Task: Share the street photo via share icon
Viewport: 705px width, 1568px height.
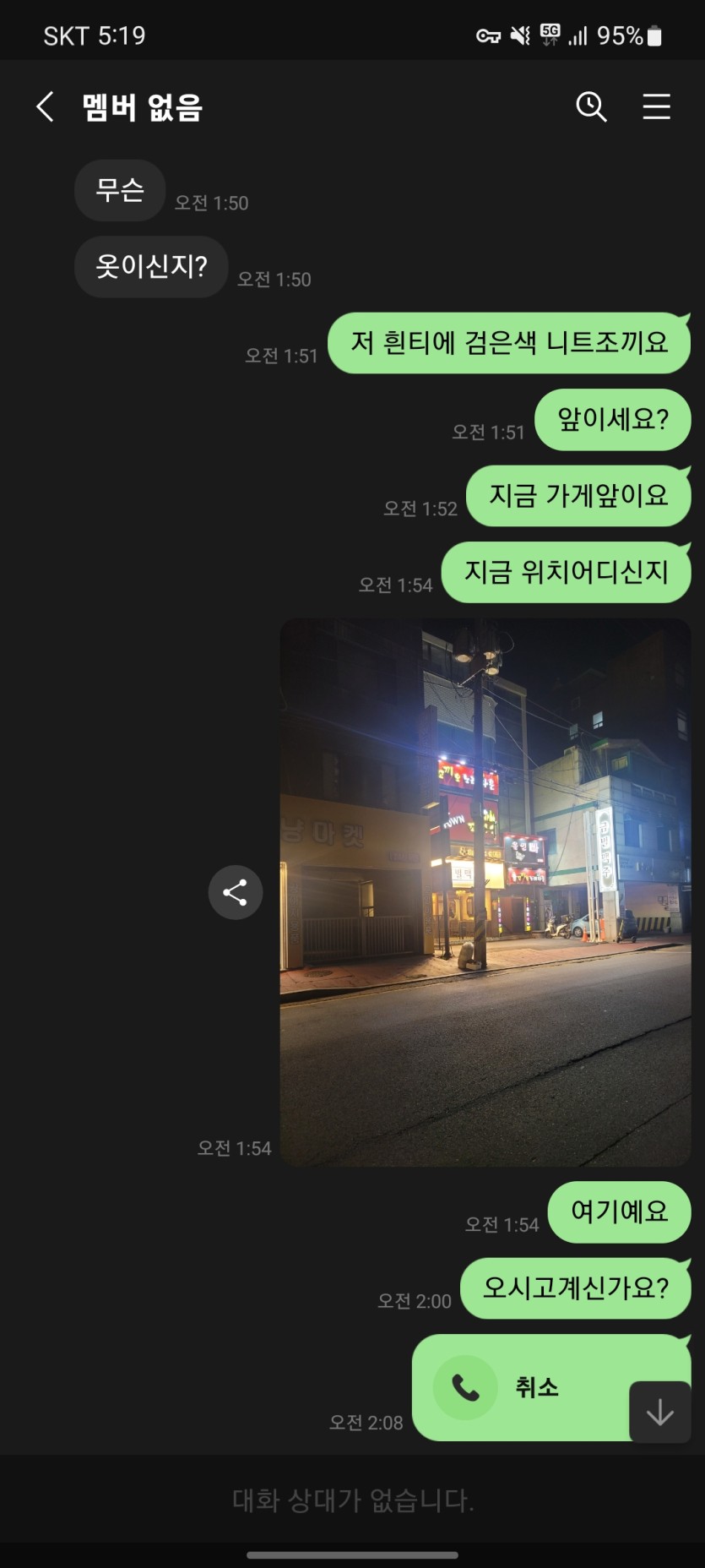Action: pyautogui.click(x=236, y=892)
